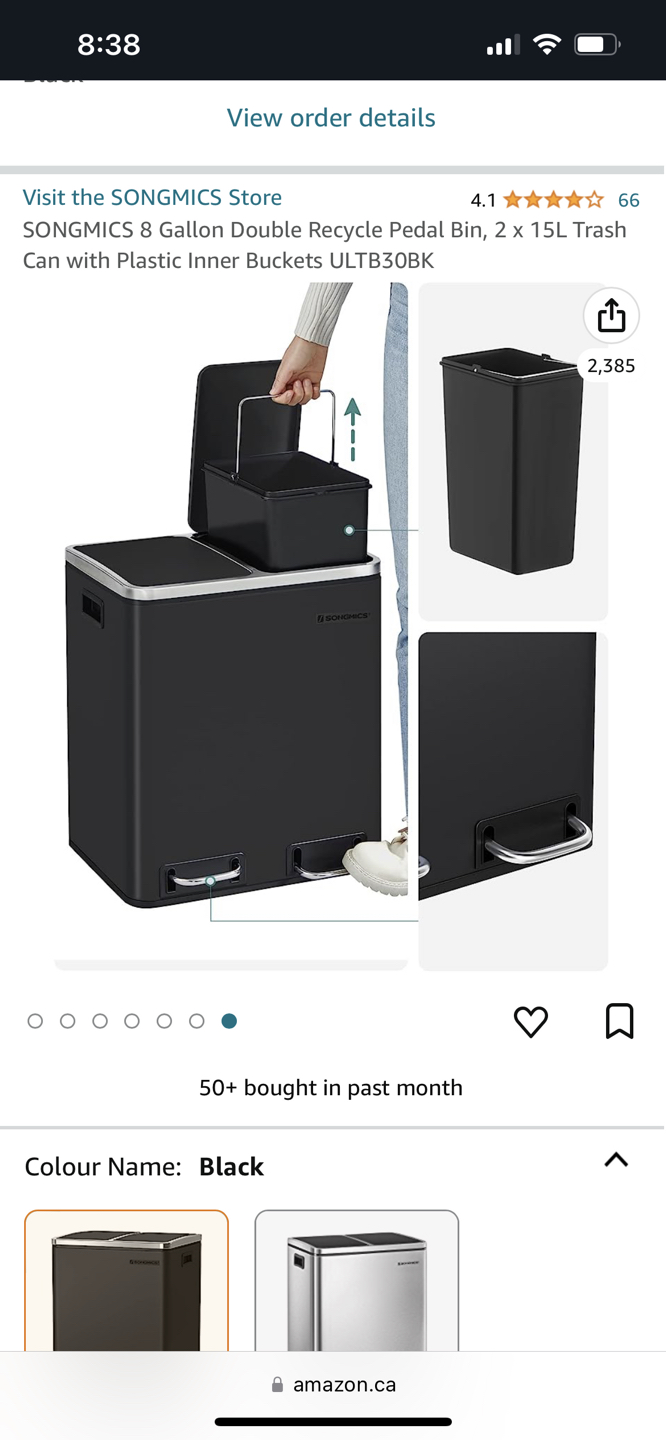This screenshot has width=666, height=1440.
Task: Collapse the Colour Name section
Action: (x=616, y=1160)
